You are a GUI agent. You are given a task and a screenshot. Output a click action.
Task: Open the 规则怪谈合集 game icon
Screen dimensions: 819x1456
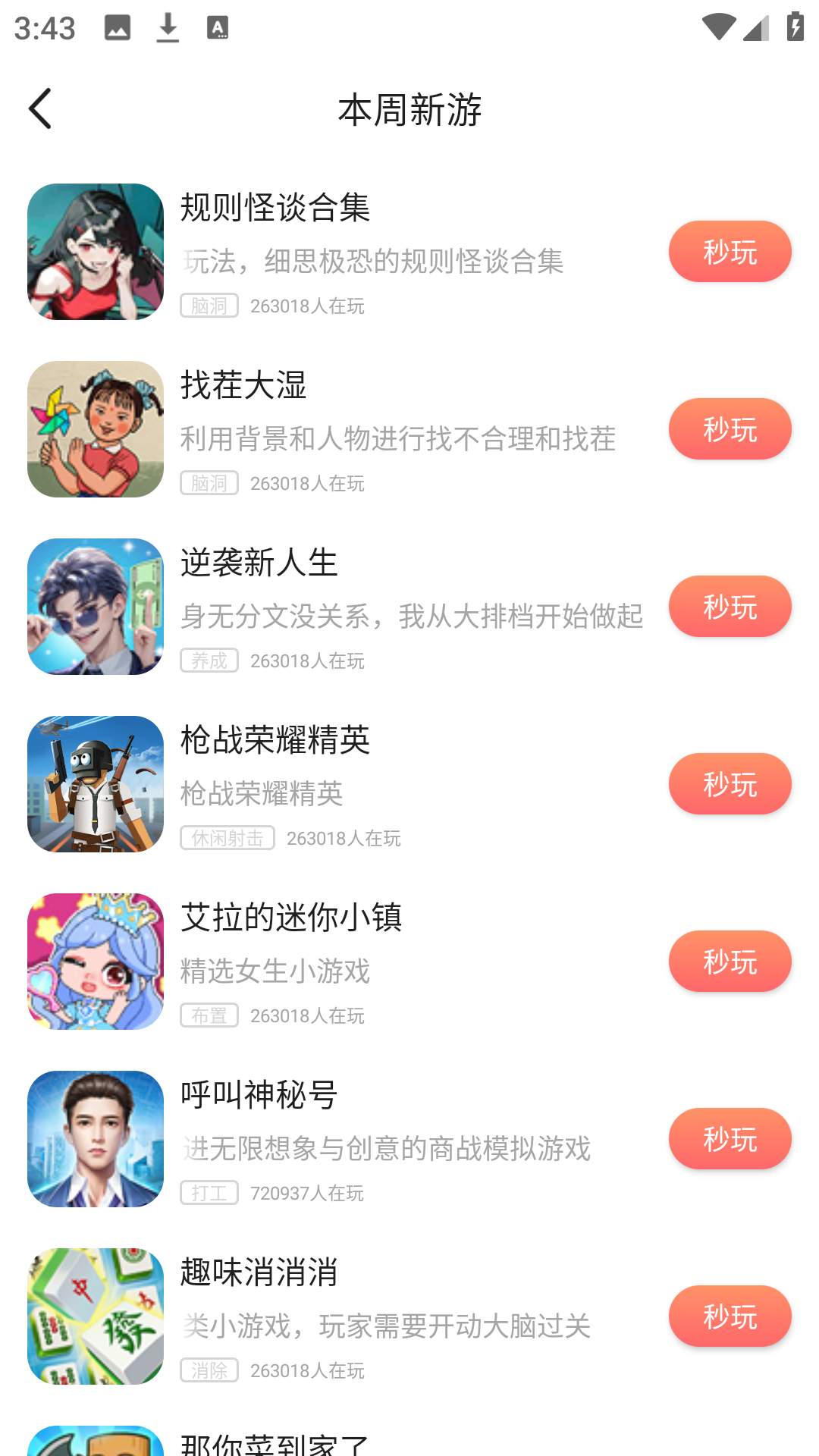pos(95,251)
